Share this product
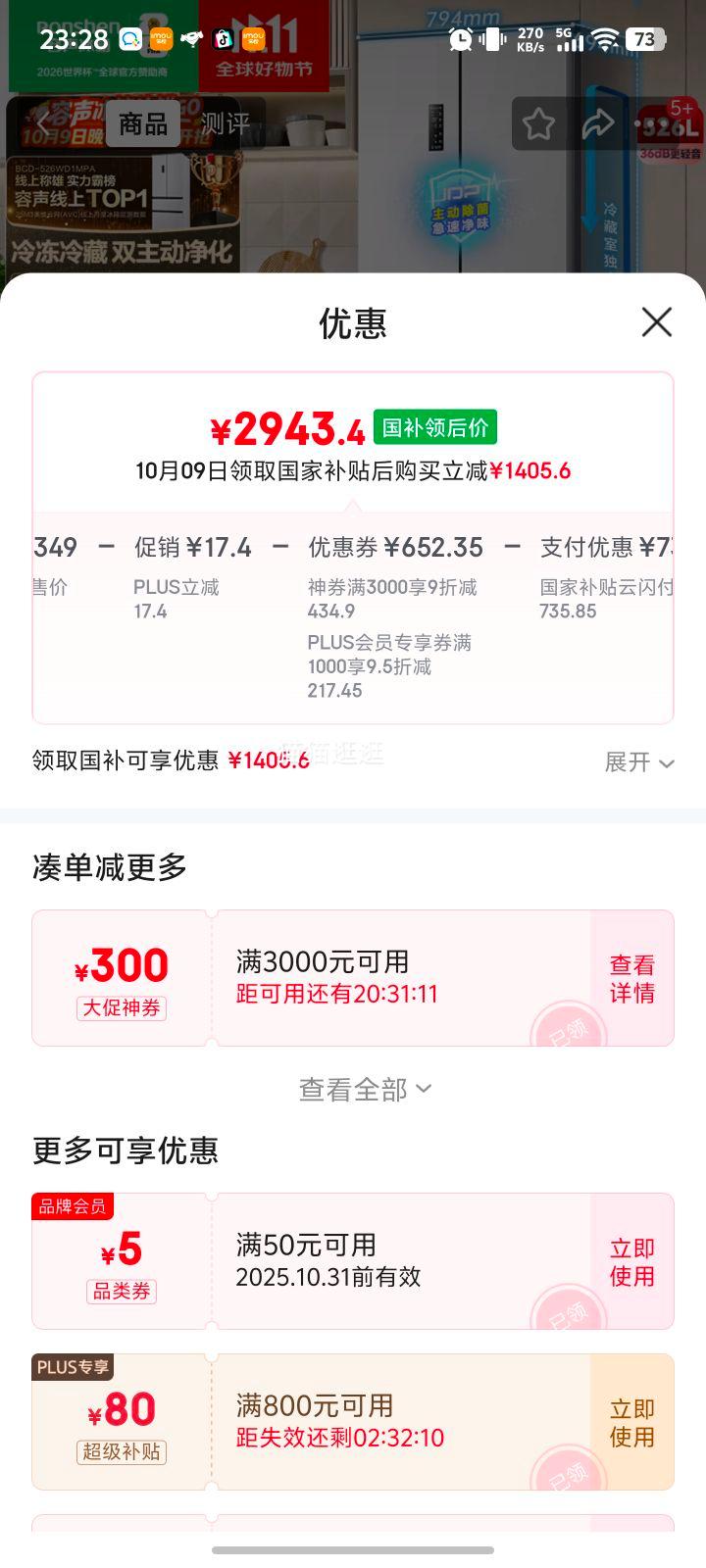 [597, 124]
